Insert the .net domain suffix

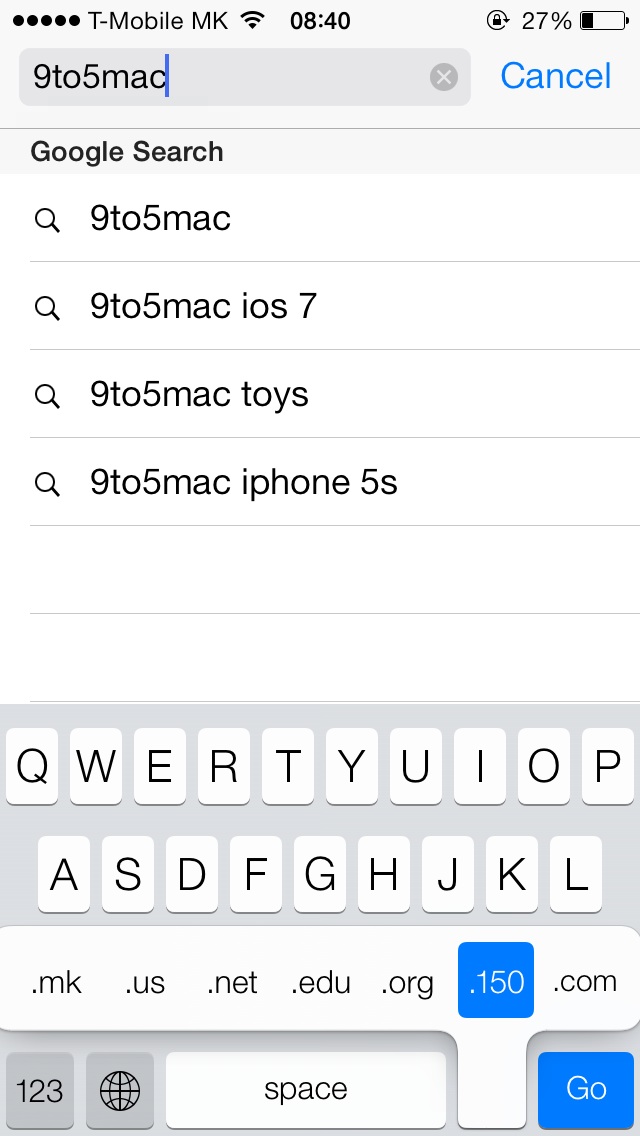[233, 983]
